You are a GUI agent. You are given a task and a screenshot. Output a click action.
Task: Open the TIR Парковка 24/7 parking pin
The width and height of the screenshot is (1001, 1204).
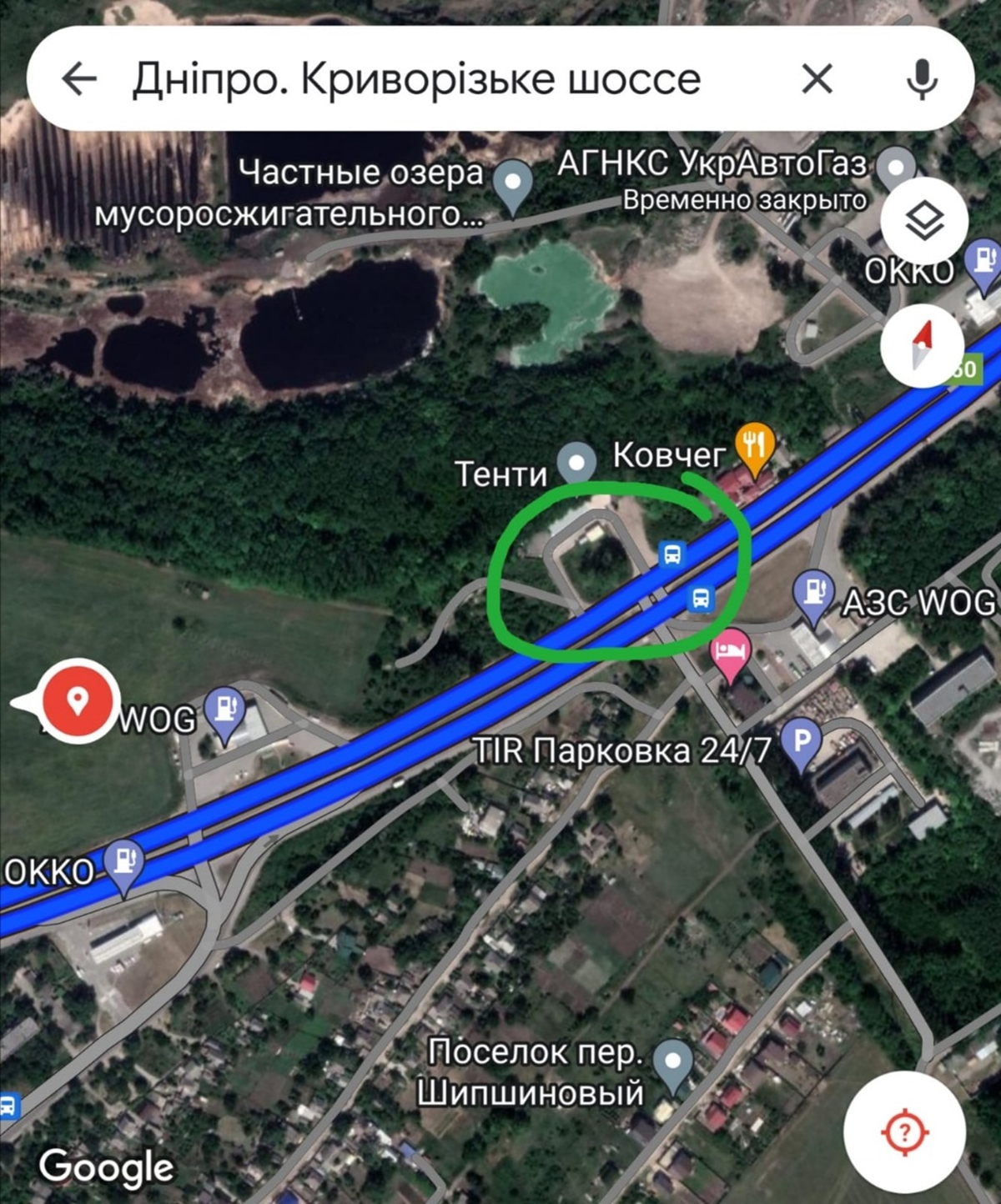point(801,740)
